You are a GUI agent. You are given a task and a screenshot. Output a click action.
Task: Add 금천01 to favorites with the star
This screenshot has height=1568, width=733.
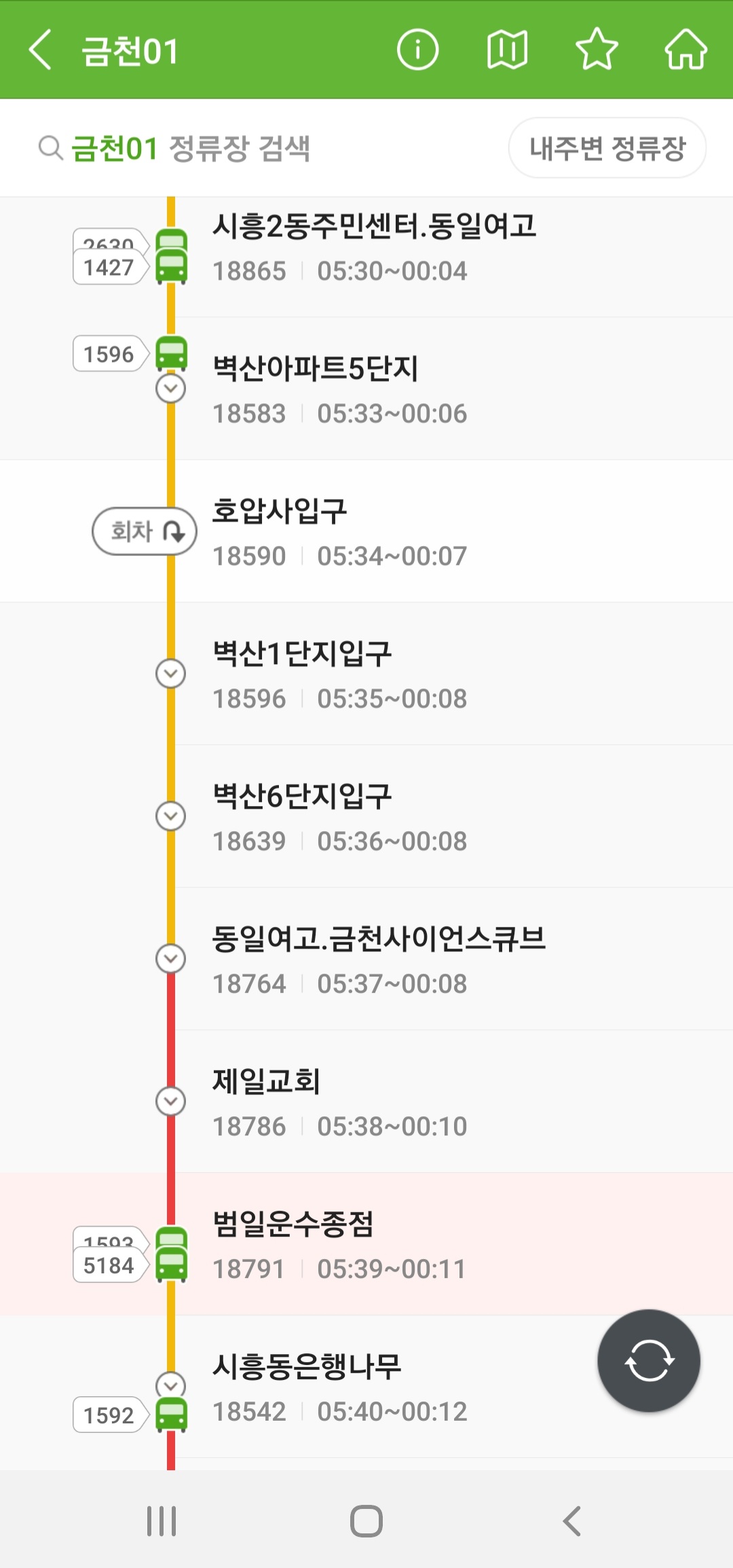tap(597, 50)
